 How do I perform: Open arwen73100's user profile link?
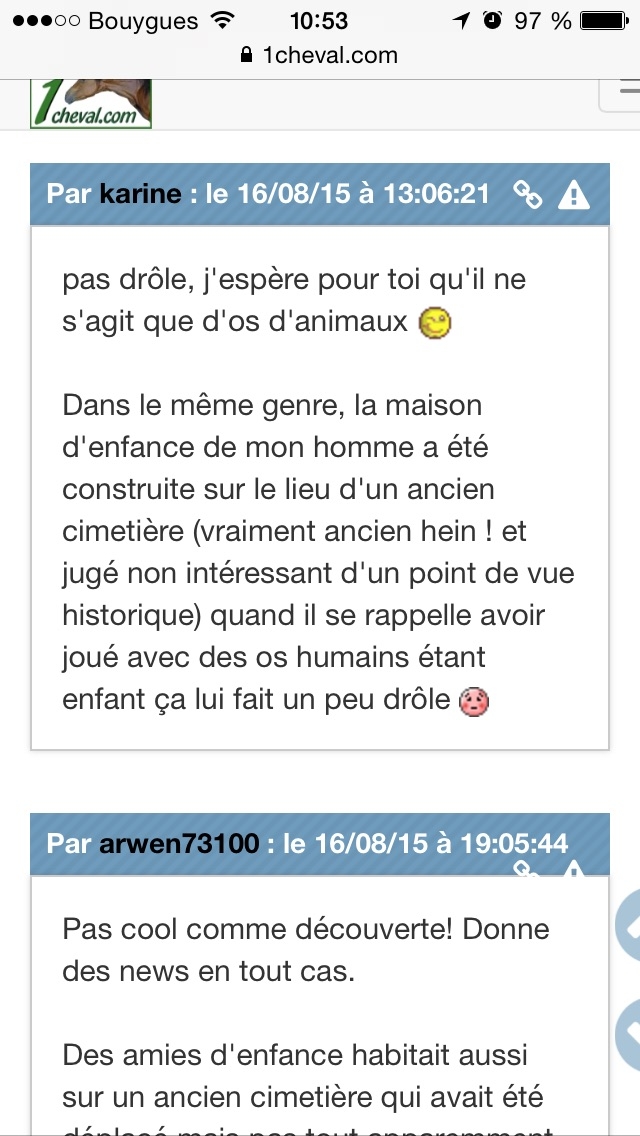point(179,843)
